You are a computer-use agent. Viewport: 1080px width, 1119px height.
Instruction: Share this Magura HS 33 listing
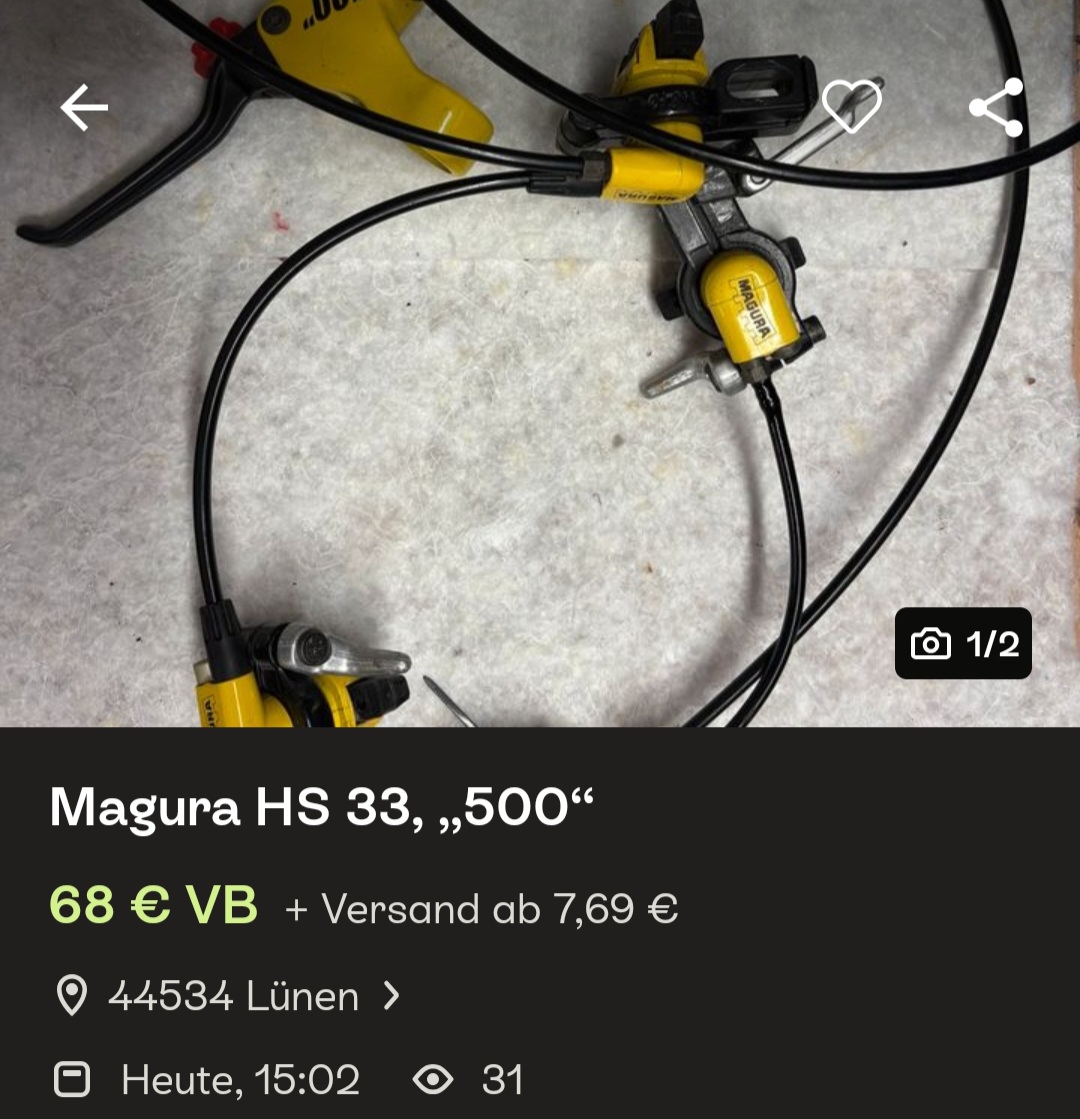[997, 107]
